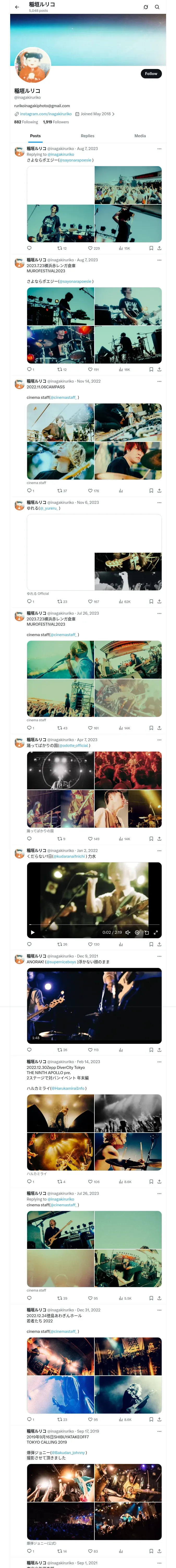176x1568 pixels.
Task: Mute the くだらない1日 video
Action: tap(128, 932)
